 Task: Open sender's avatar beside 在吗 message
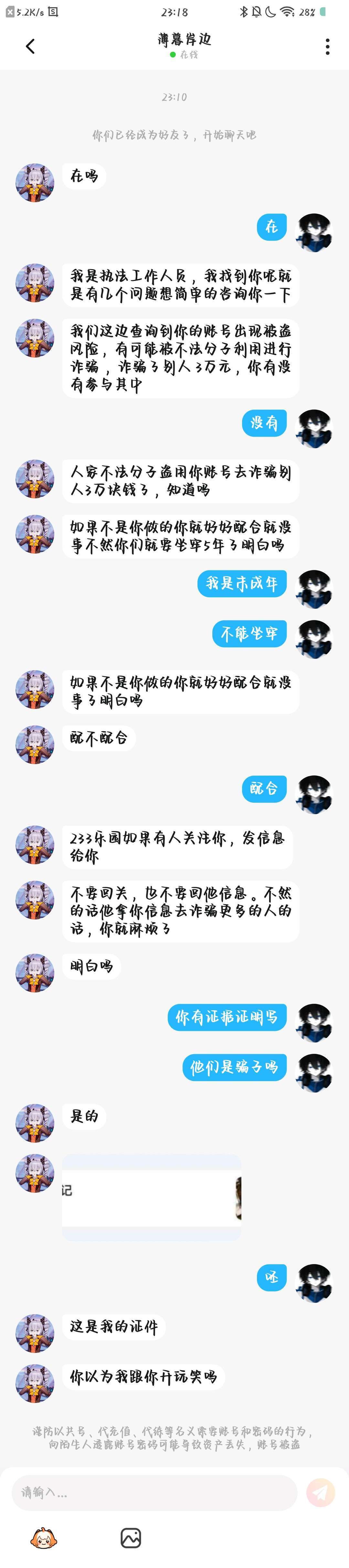(x=35, y=182)
